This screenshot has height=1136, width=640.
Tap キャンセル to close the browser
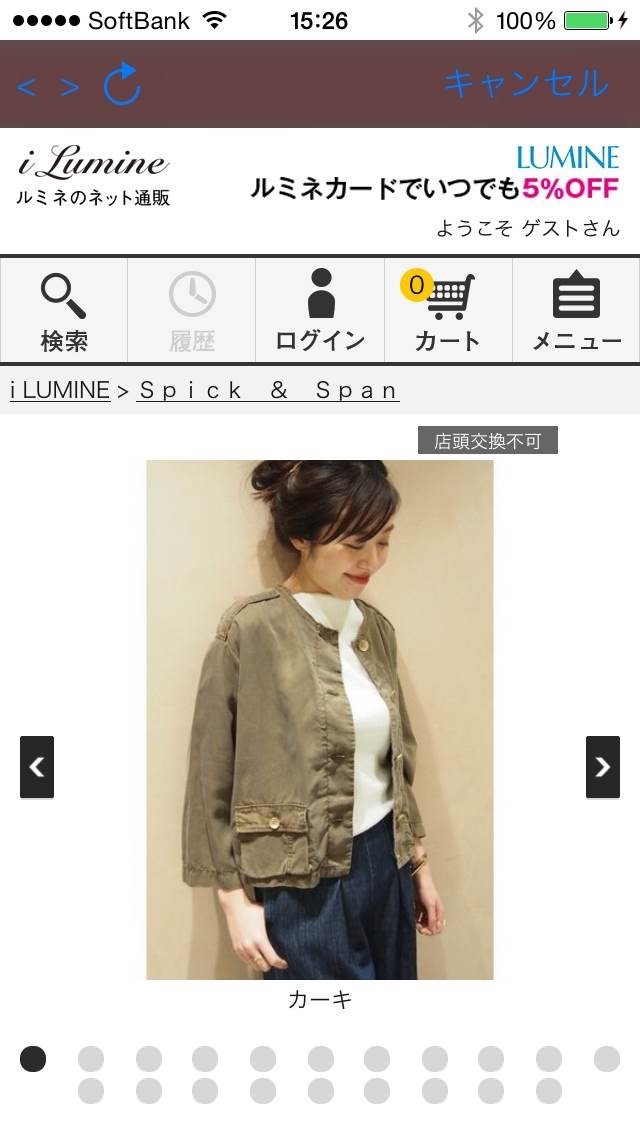525,83
